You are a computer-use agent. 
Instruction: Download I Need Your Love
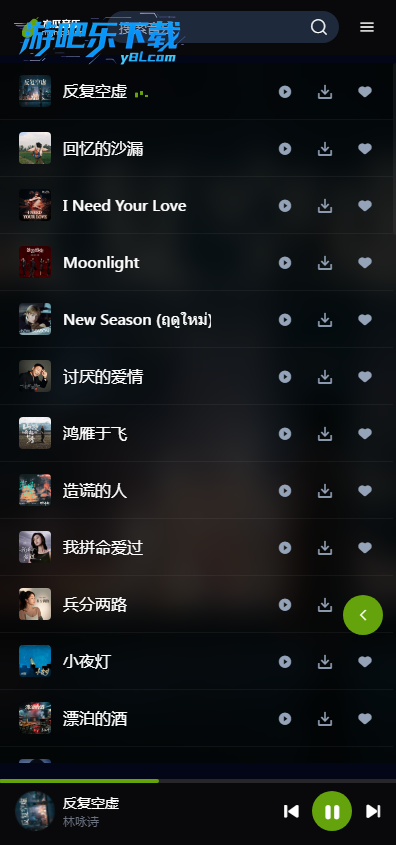click(x=325, y=206)
